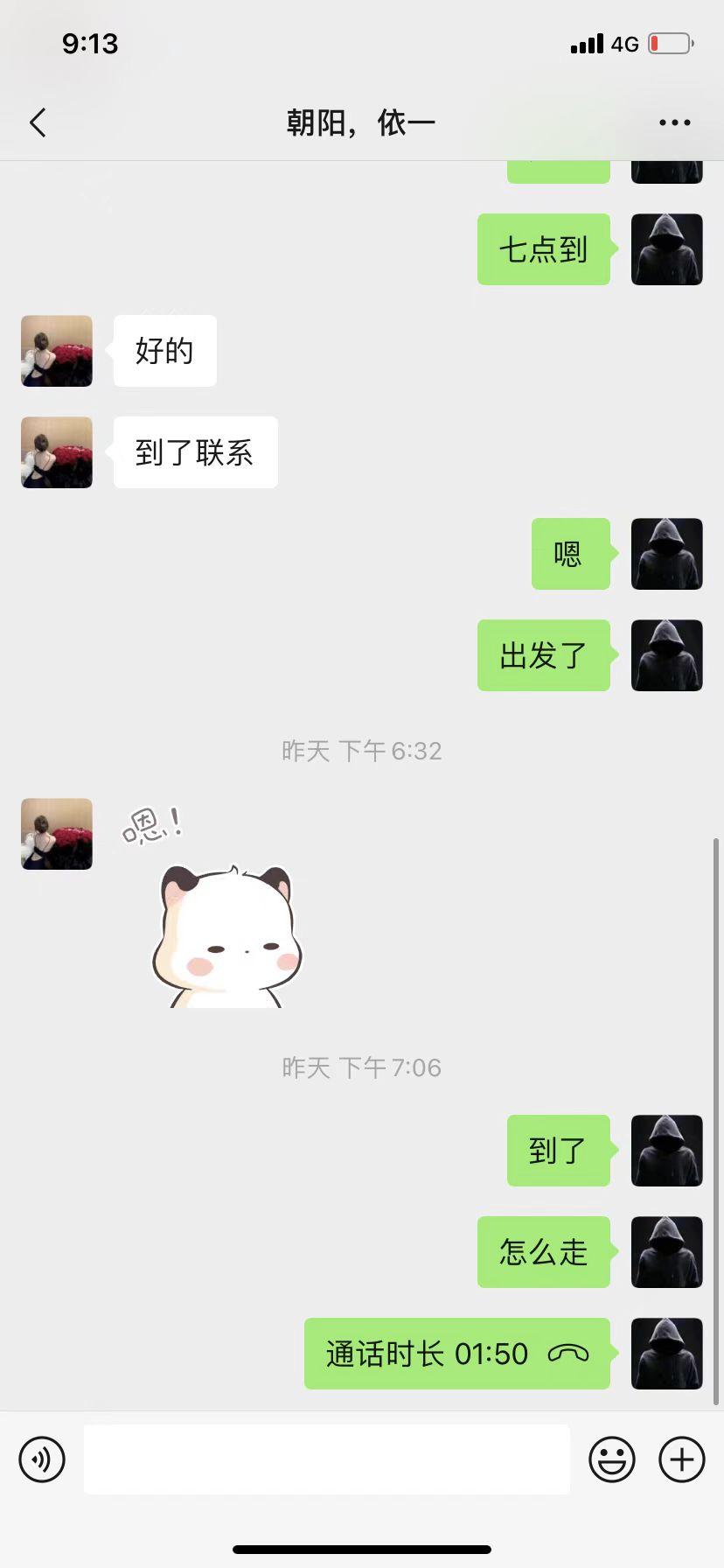Image resolution: width=724 pixels, height=1568 pixels.
Task: Open the emoji picker
Action: 611,1459
